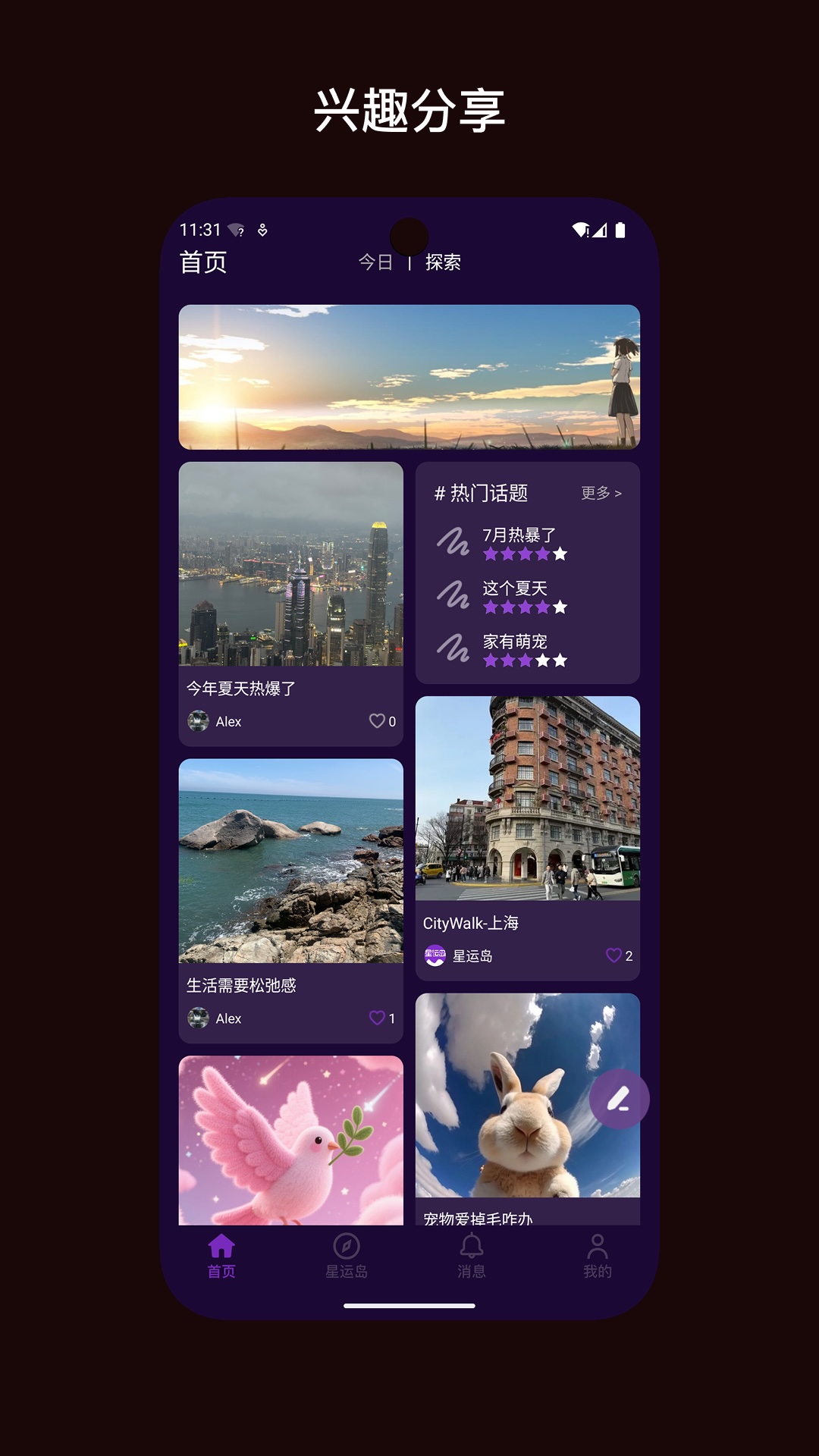This screenshot has height=1456, width=819.
Task: Set star rating on 这个夏天 topic
Action: click(x=523, y=607)
